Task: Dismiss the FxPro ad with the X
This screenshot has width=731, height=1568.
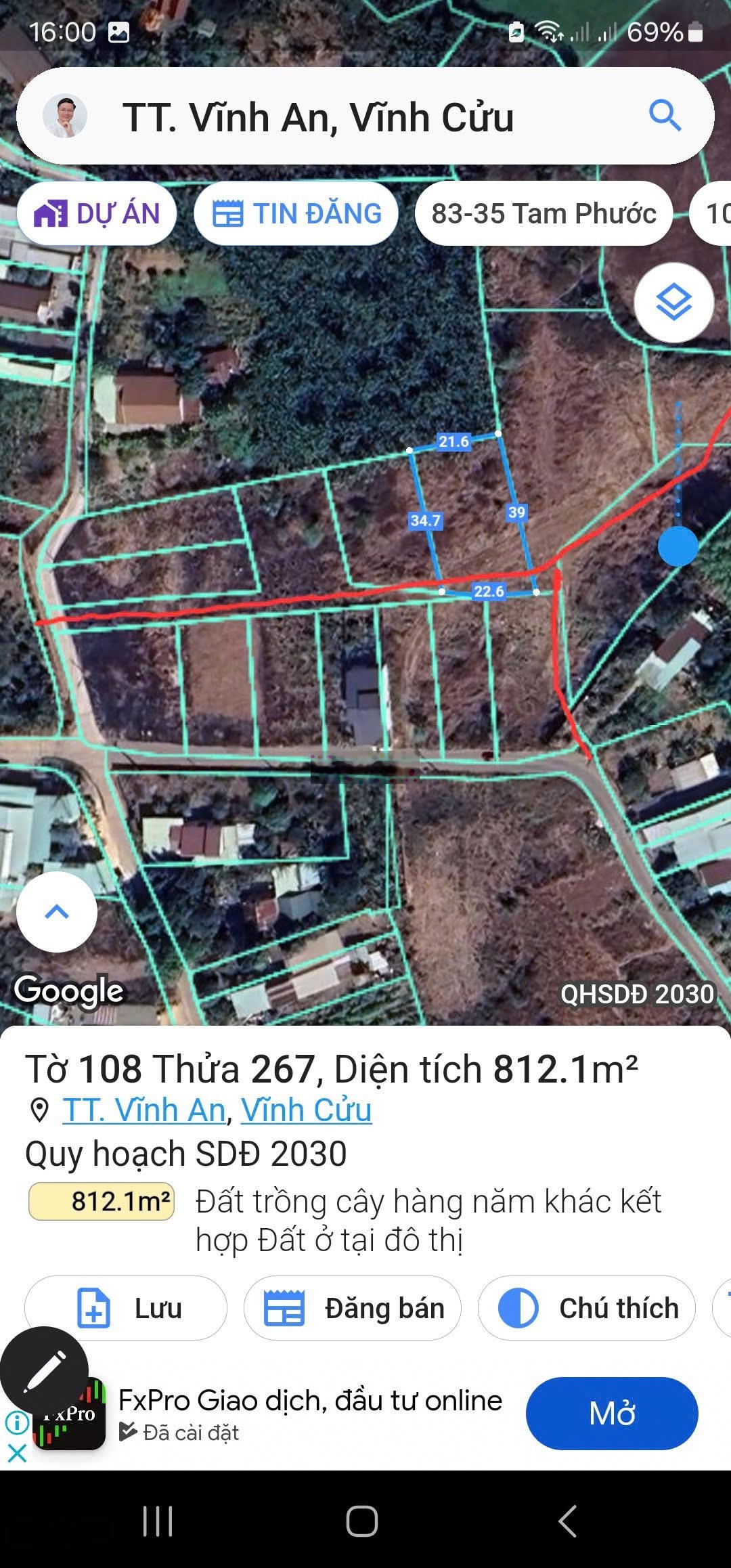Action: pyautogui.click(x=17, y=1452)
